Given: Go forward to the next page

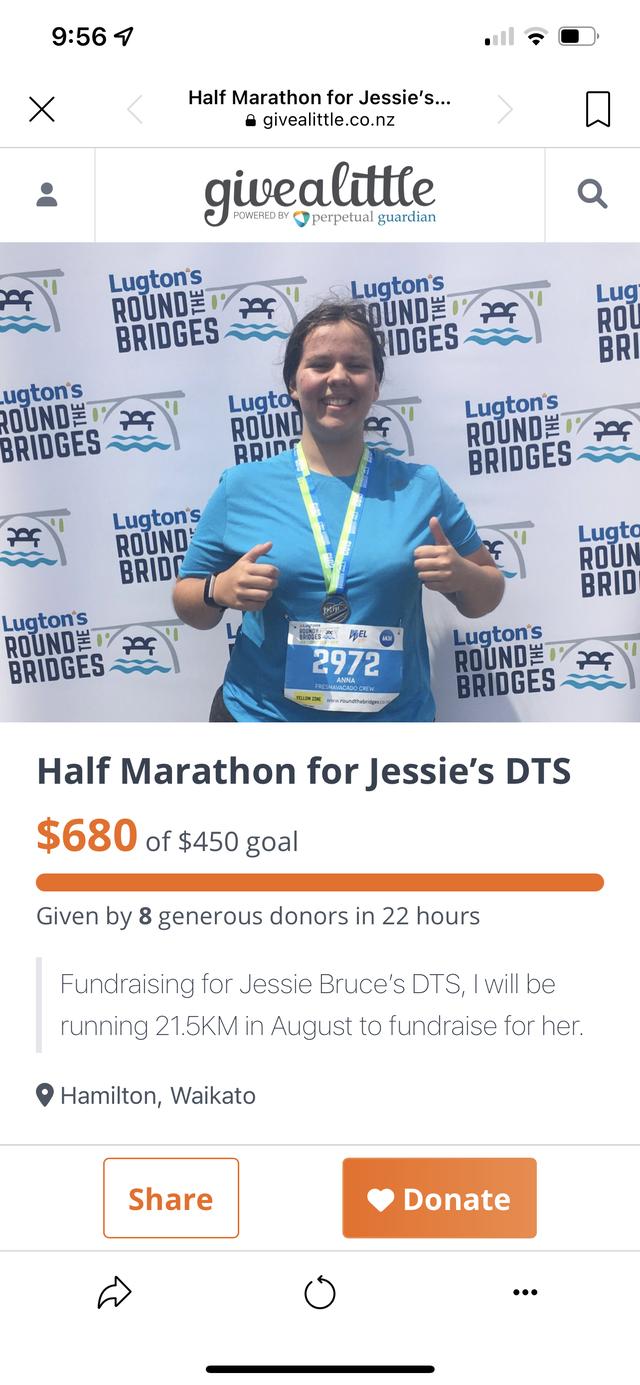Looking at the screenshot, I should click(504, 109).
